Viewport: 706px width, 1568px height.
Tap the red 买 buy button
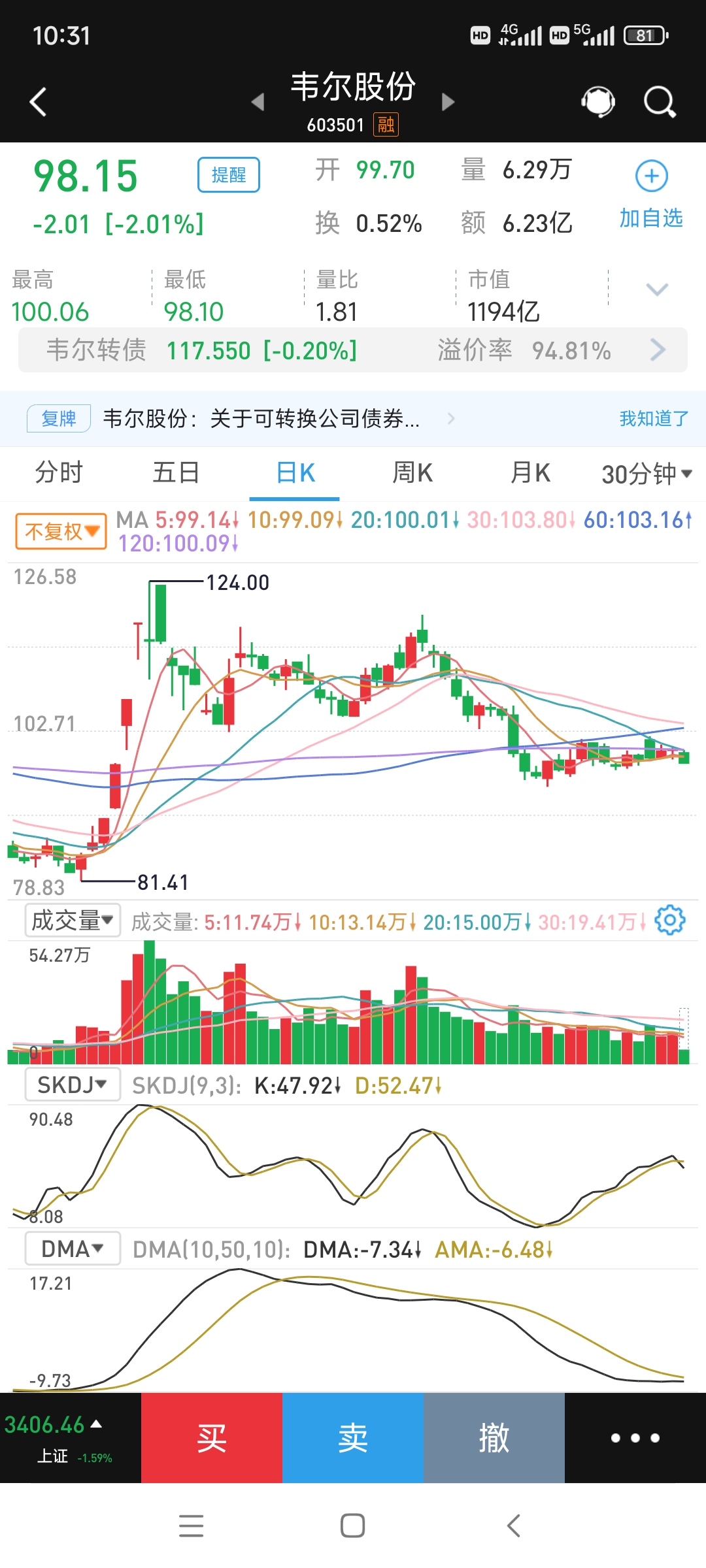[212, 1437]
